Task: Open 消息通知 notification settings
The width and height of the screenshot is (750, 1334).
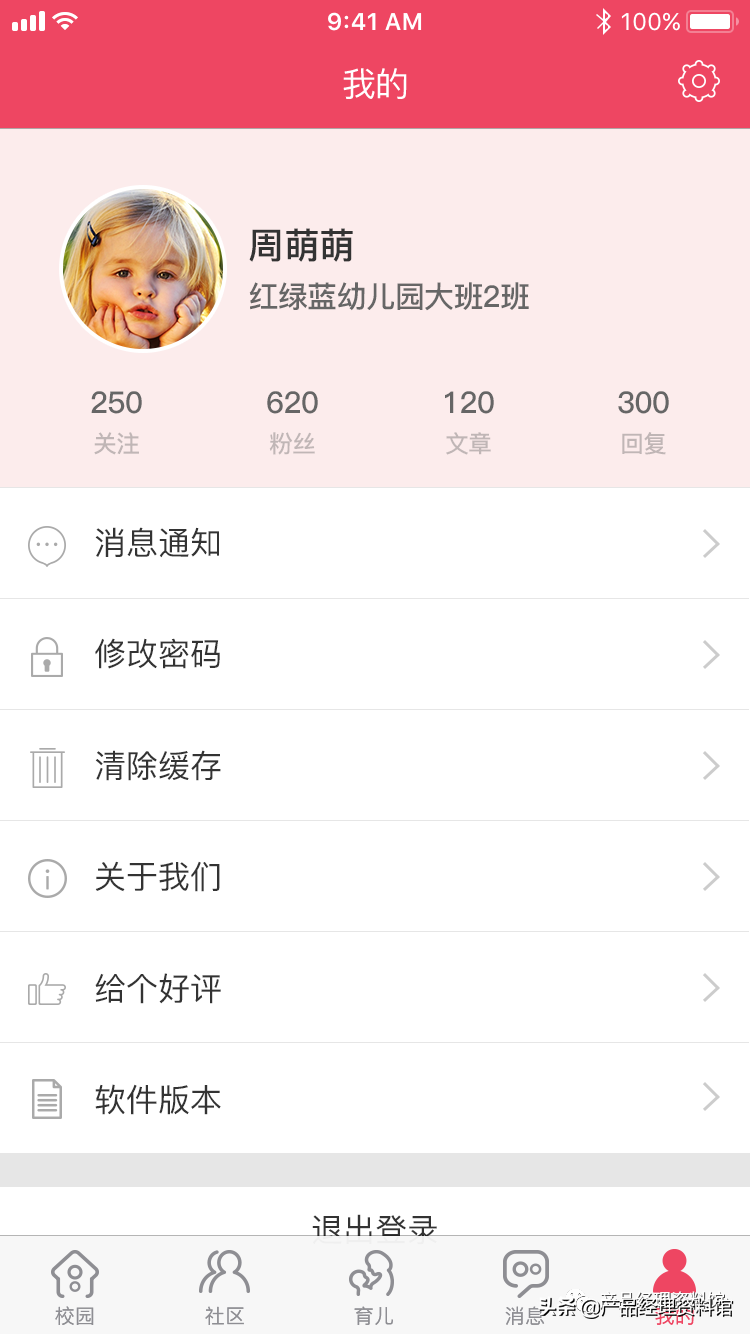Action: click(x=375, y=544)
